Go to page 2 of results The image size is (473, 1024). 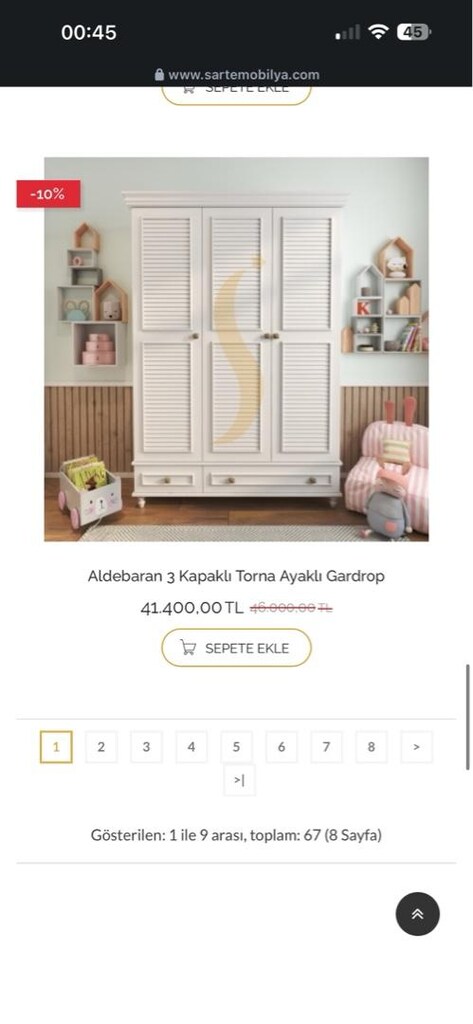[101, 747]
